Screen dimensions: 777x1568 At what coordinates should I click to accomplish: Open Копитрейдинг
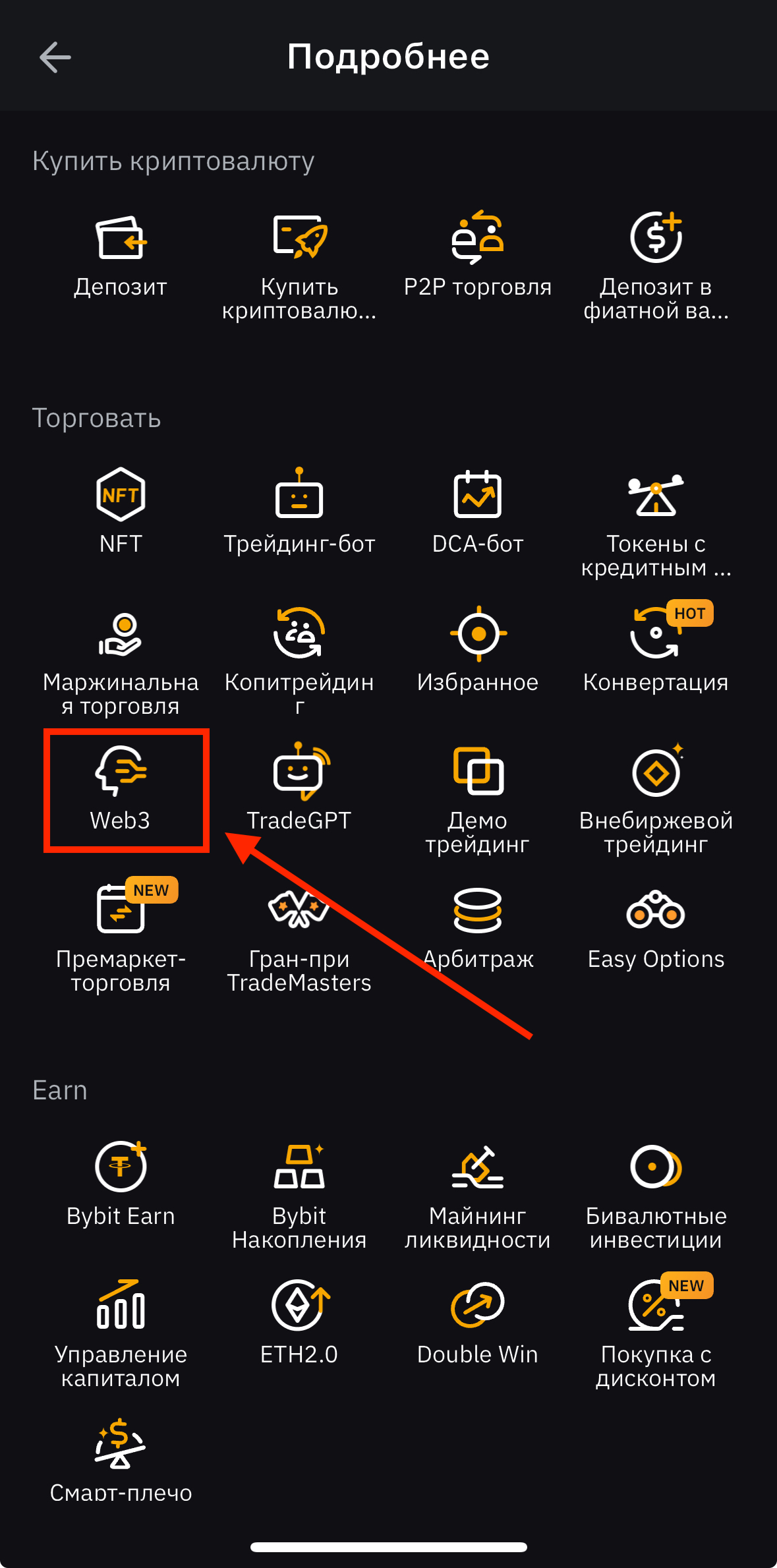[x=299, y=659]
